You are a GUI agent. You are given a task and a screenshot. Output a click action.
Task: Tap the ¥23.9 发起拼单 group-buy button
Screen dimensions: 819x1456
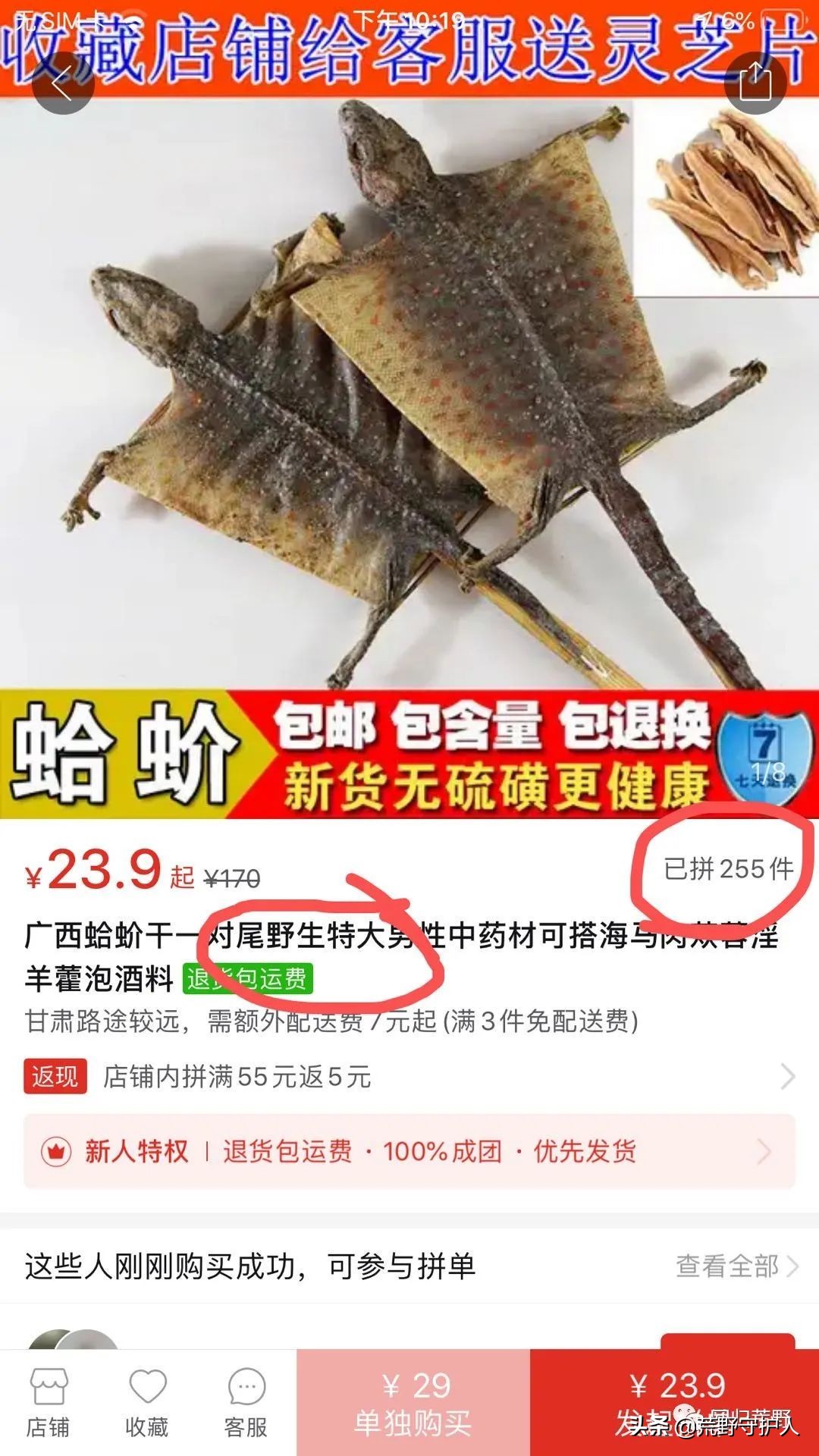point(675,1407)
